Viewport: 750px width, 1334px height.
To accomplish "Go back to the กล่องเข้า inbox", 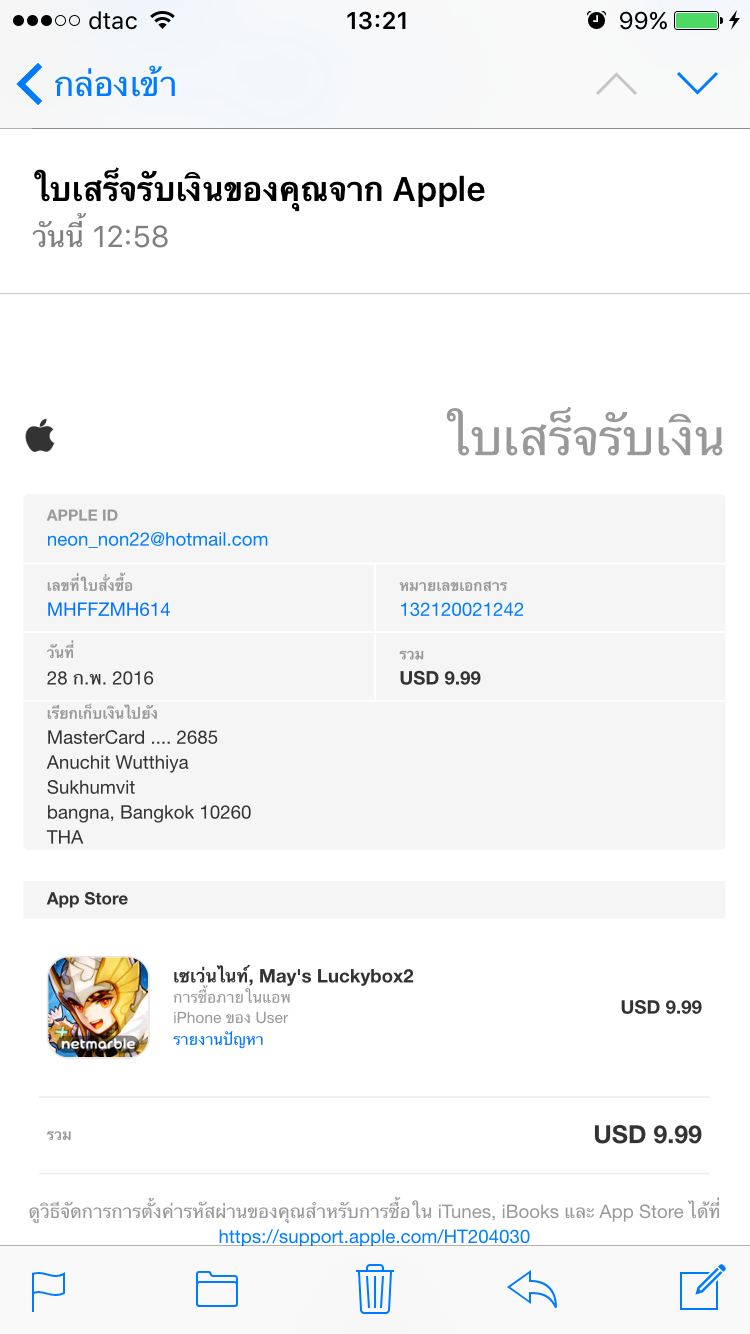I will click(x=97, y=84).
